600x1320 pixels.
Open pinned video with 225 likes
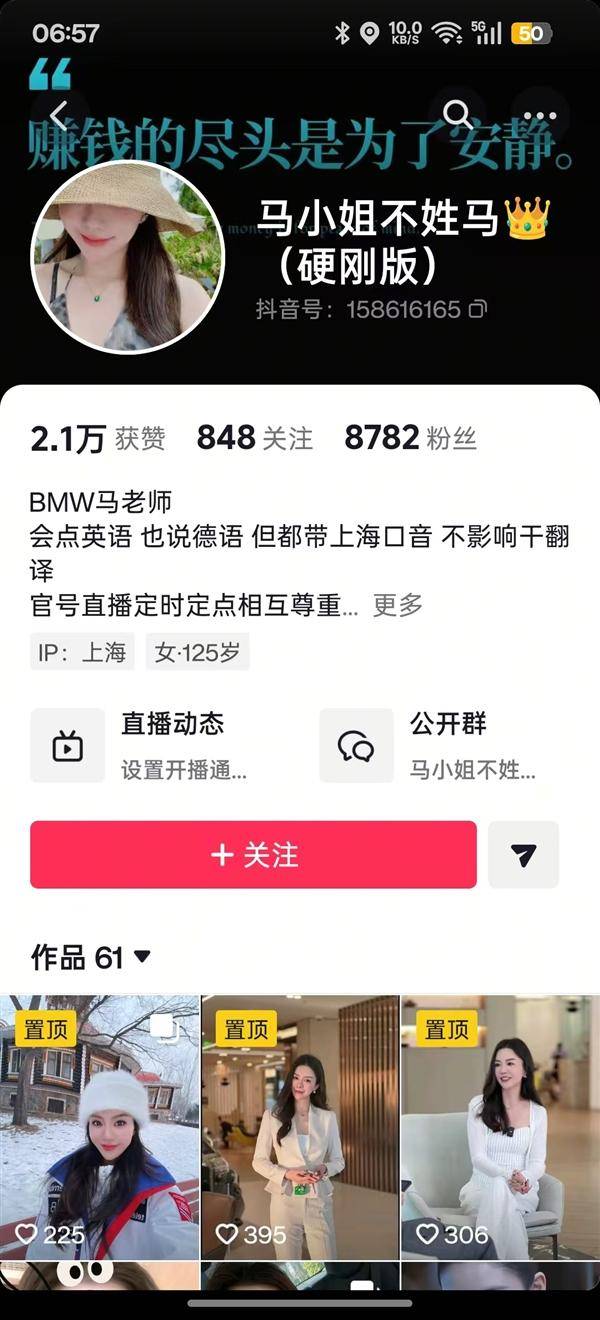(100, 1125)
